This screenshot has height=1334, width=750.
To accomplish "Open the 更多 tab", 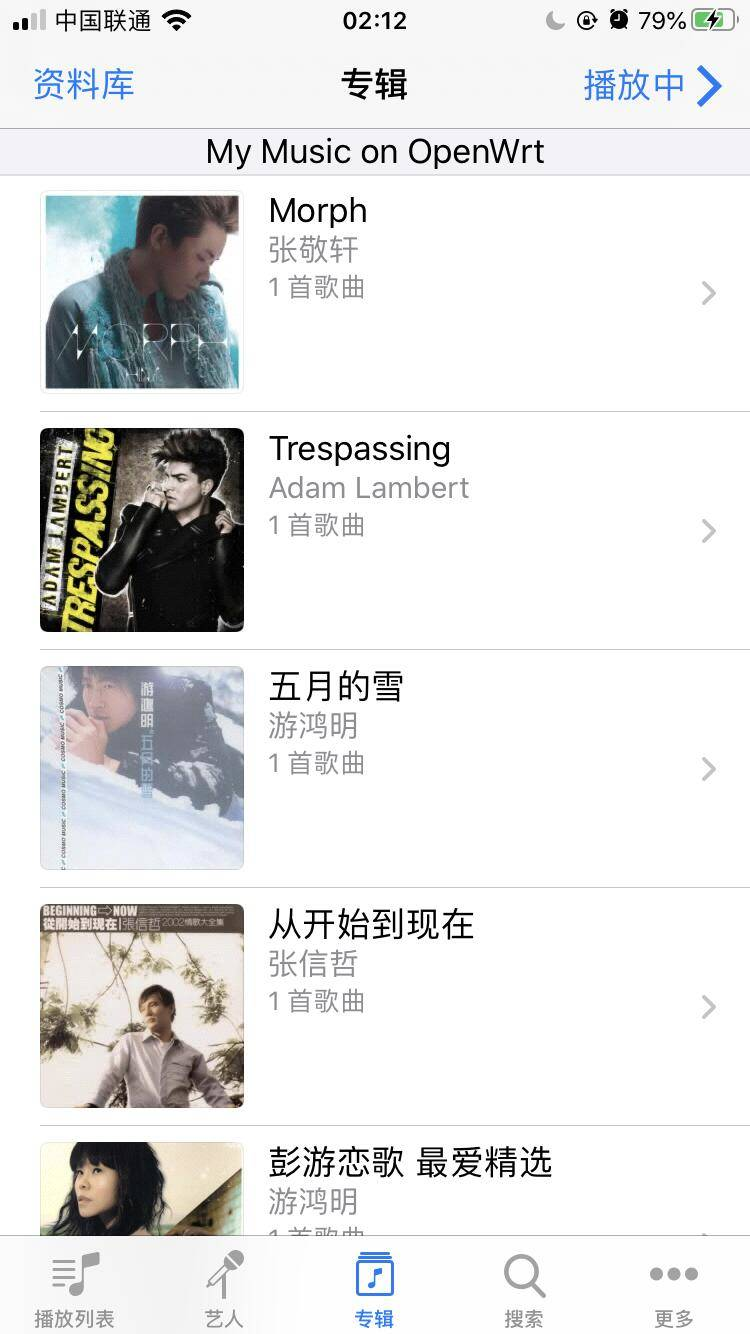I will [674, 1288].
